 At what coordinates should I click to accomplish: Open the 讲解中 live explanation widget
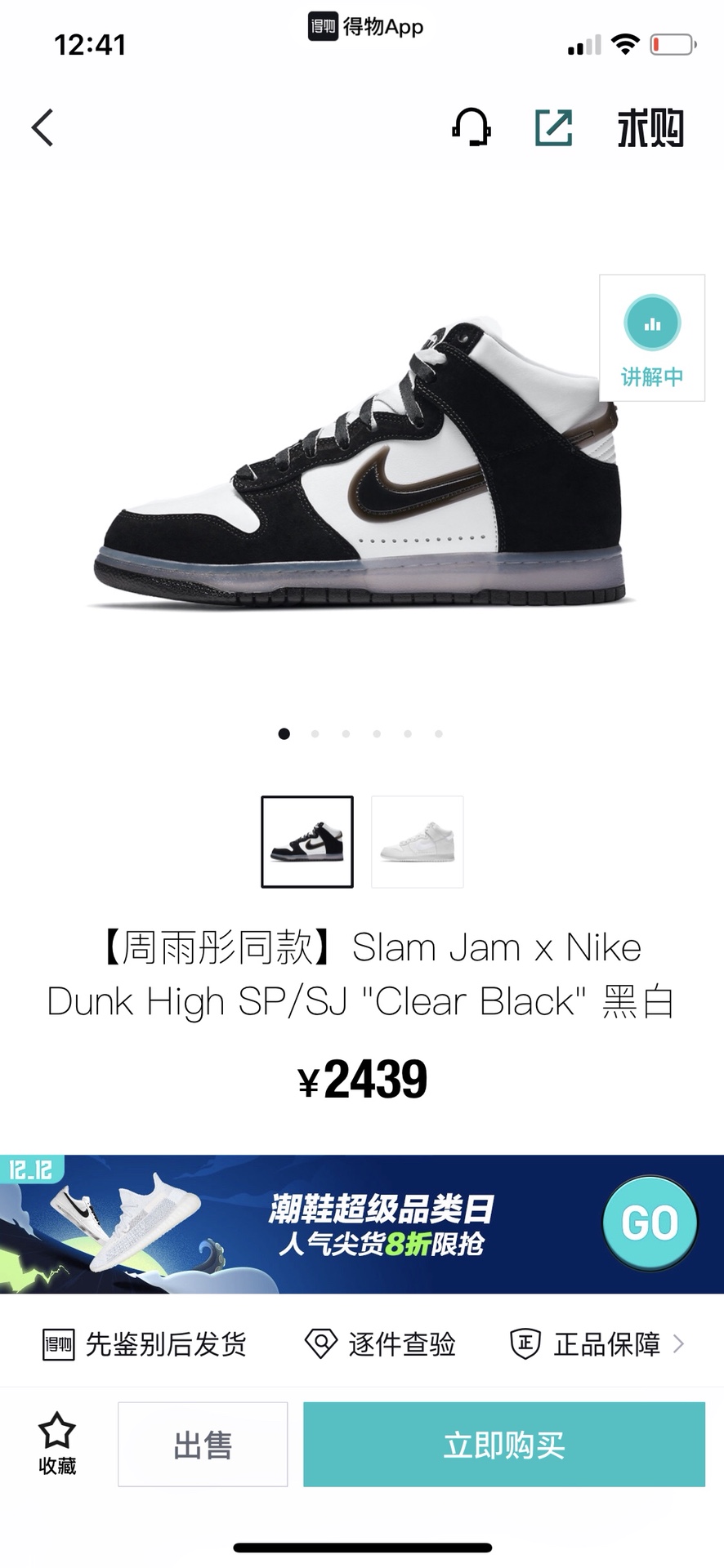(652, 338)
